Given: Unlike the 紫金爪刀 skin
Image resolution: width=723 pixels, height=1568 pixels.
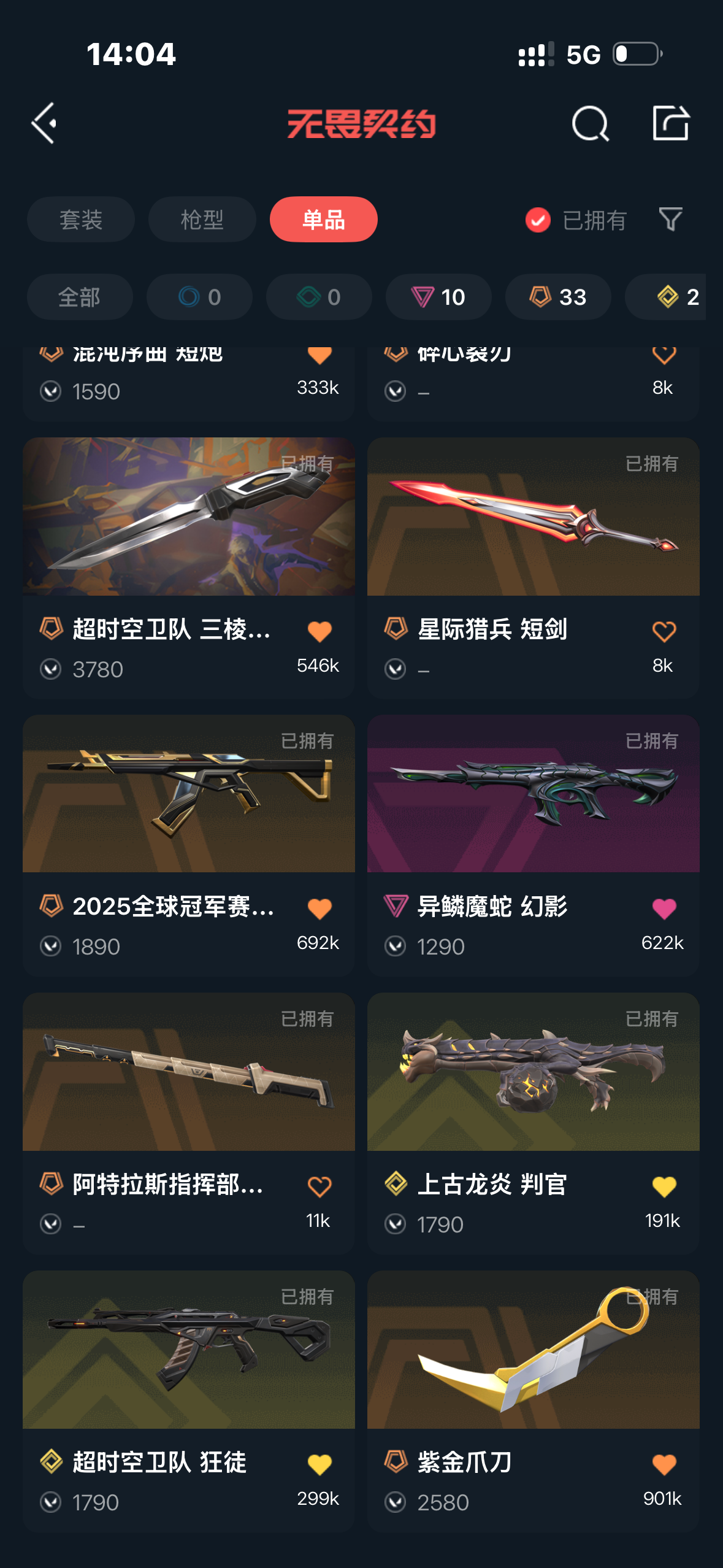Looking at the screenshot, I should [664, 1464].
